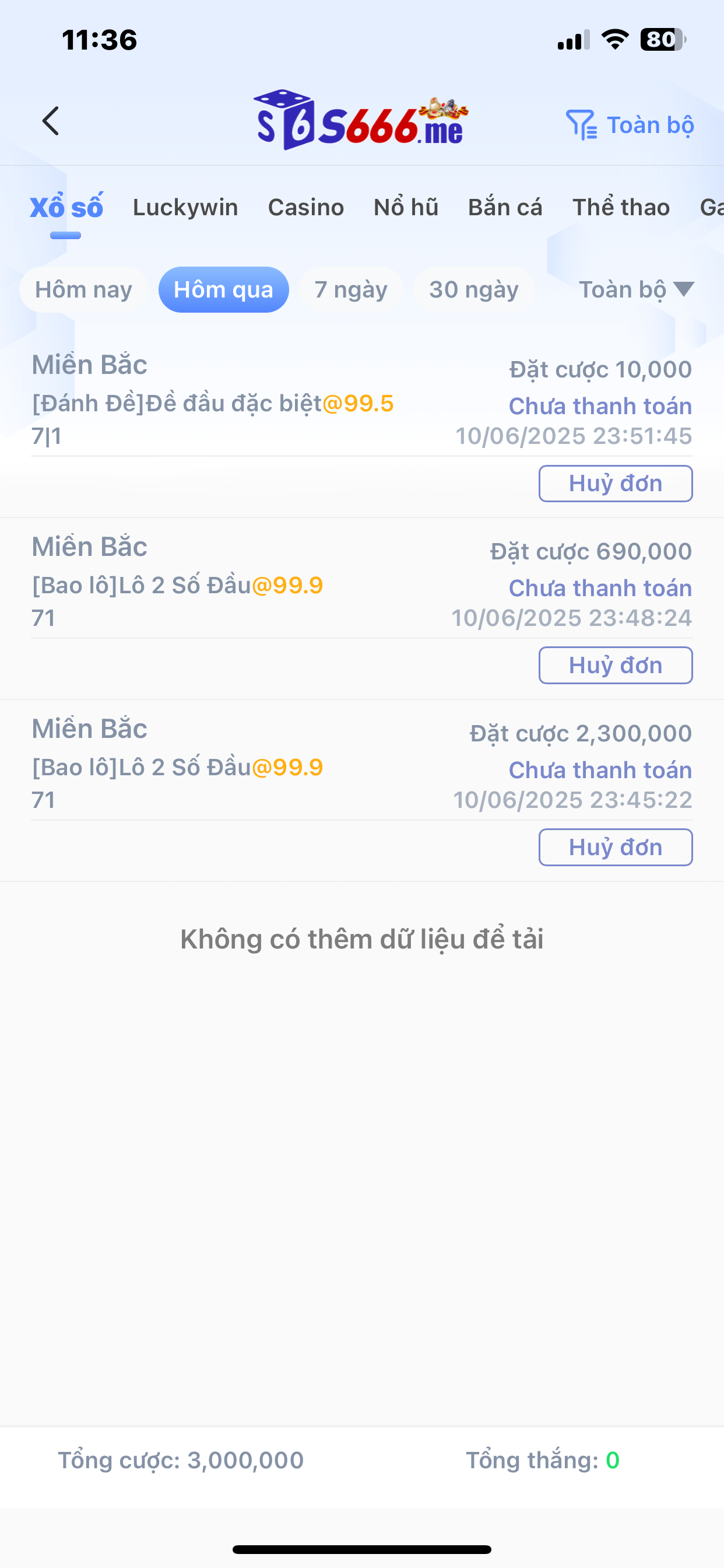724x1568 pixels.
Task: Show bets from the last 30 ngày
Action: 473,290
